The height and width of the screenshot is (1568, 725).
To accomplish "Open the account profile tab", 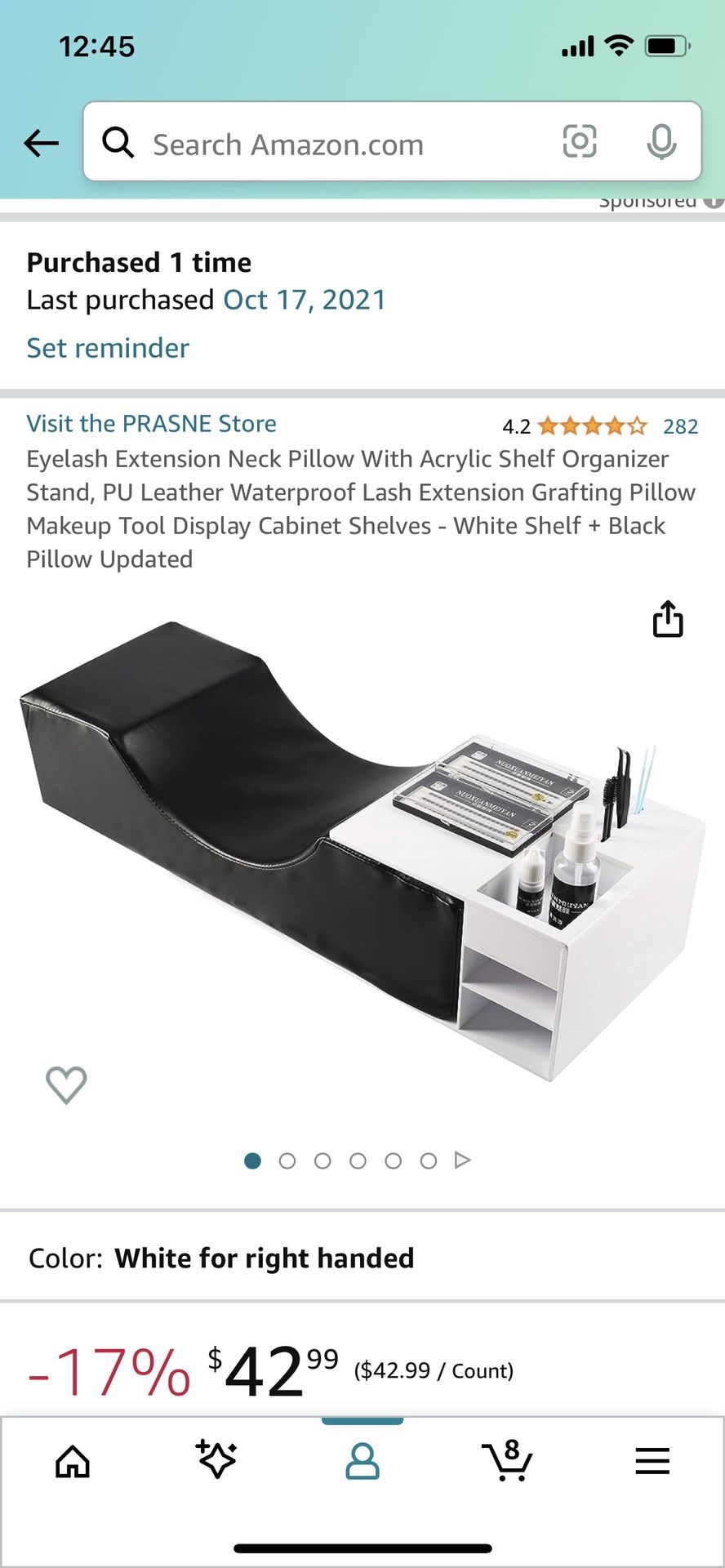I will 362,1461.
